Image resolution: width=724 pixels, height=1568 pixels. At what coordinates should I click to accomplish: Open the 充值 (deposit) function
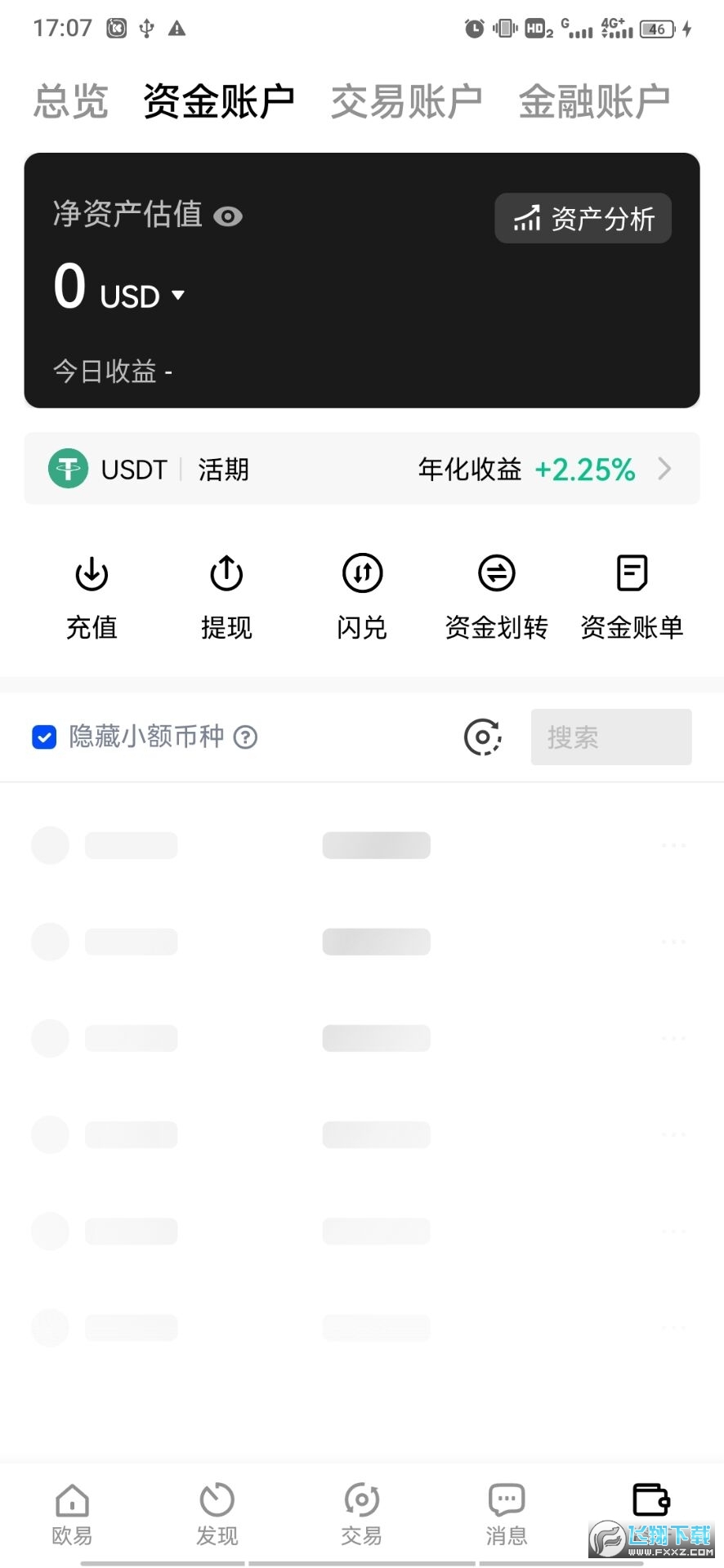[x=91, y=592]
